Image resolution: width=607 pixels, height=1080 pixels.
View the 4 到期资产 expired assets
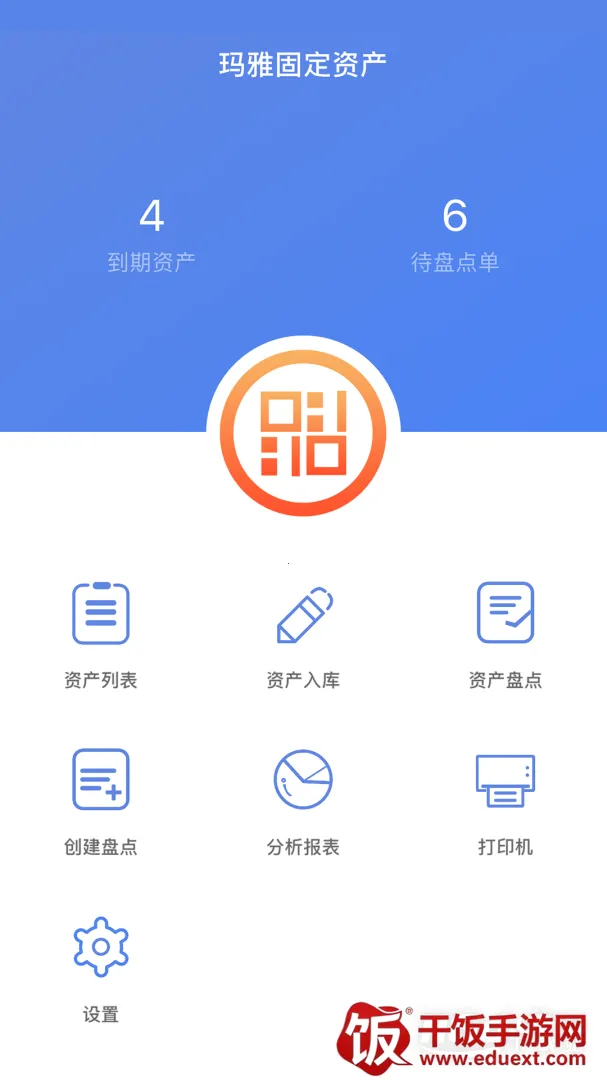[x=151, y=235]
